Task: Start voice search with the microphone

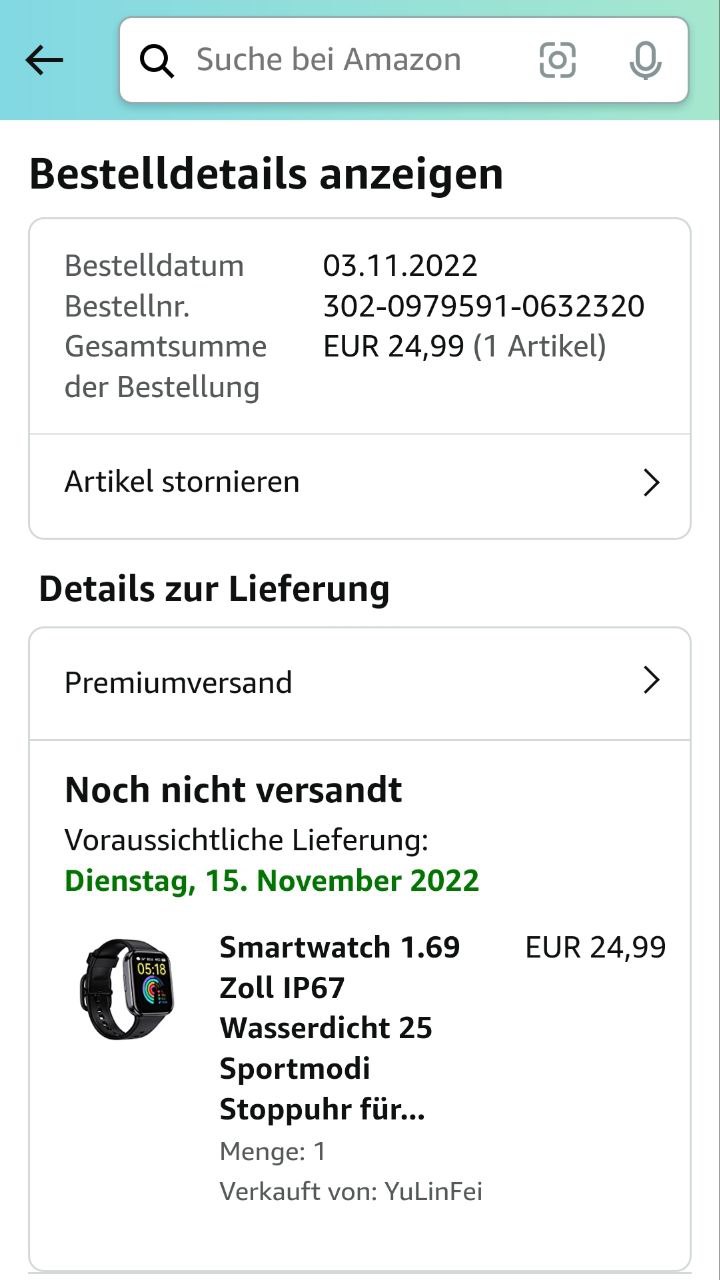Action: click(645, 60)
